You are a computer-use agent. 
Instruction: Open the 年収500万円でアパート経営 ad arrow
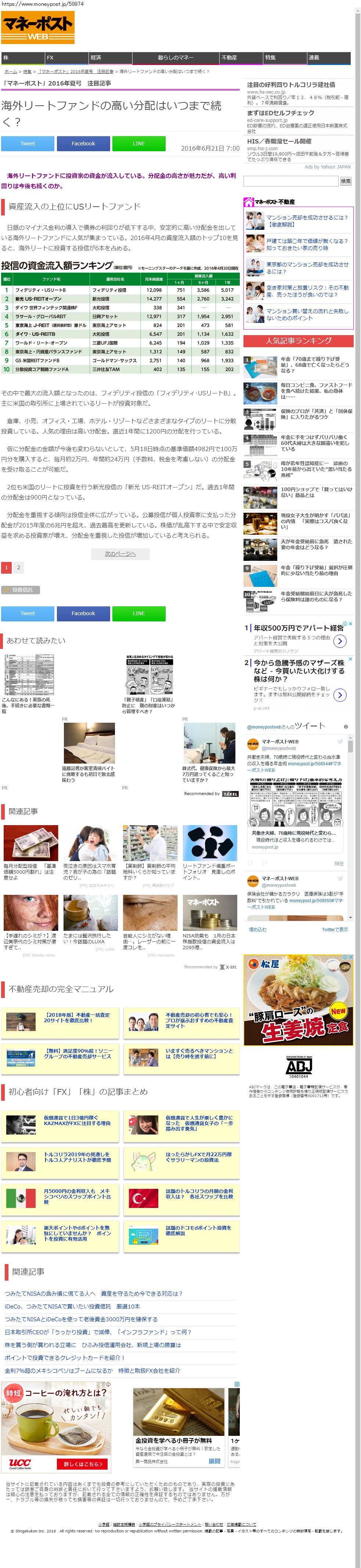[x=340, y=641]
